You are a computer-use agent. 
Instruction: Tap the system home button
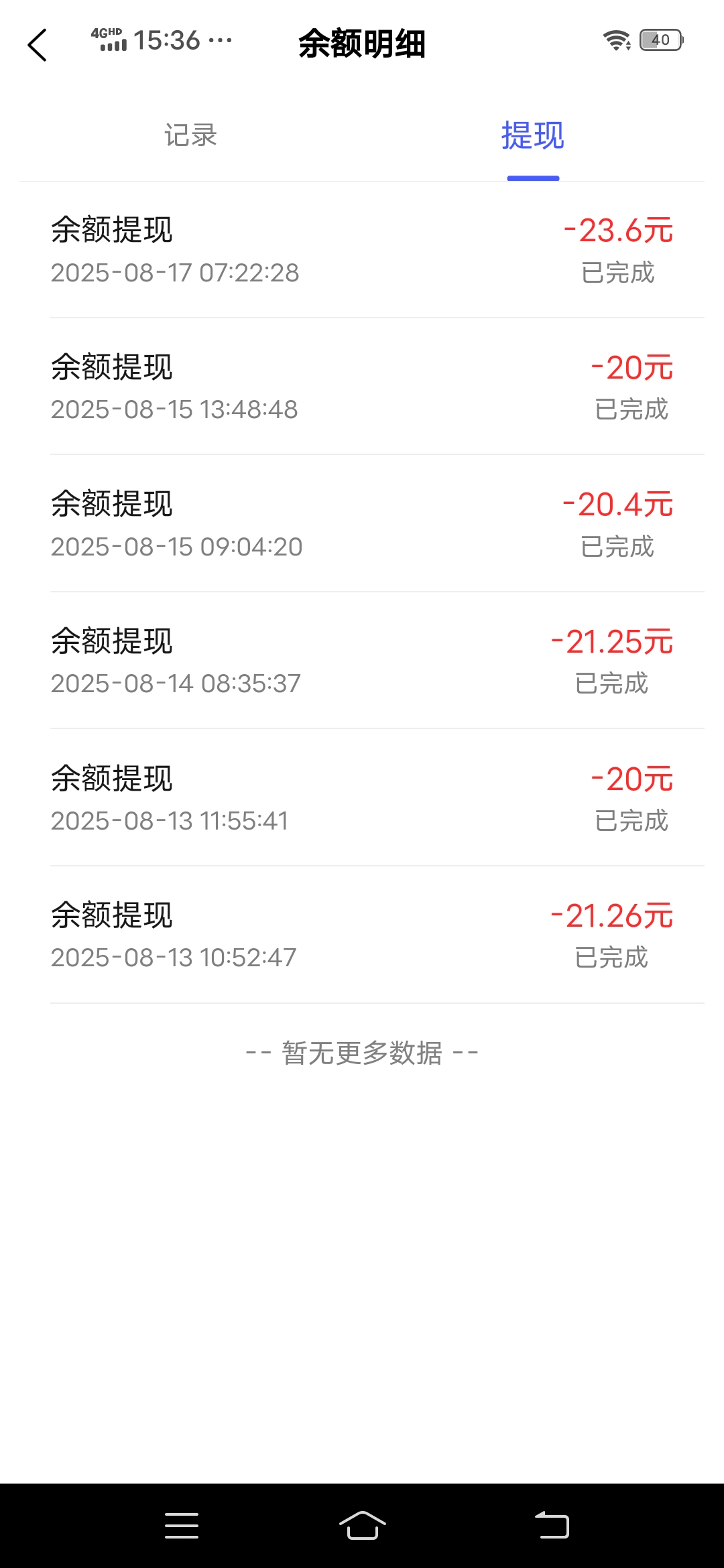pyautogui.click(x=362, y=1526)
